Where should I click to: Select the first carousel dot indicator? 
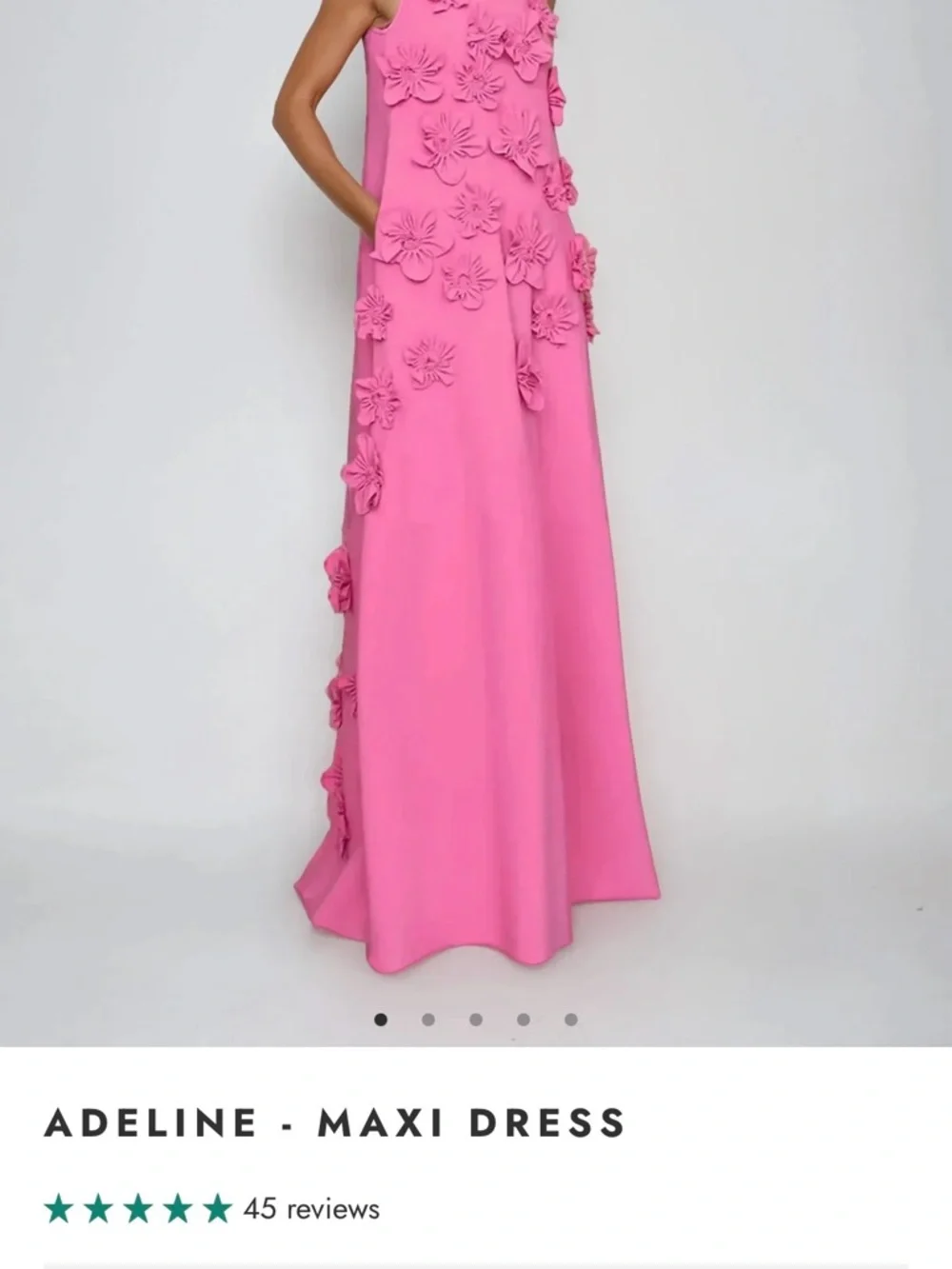380,1019
